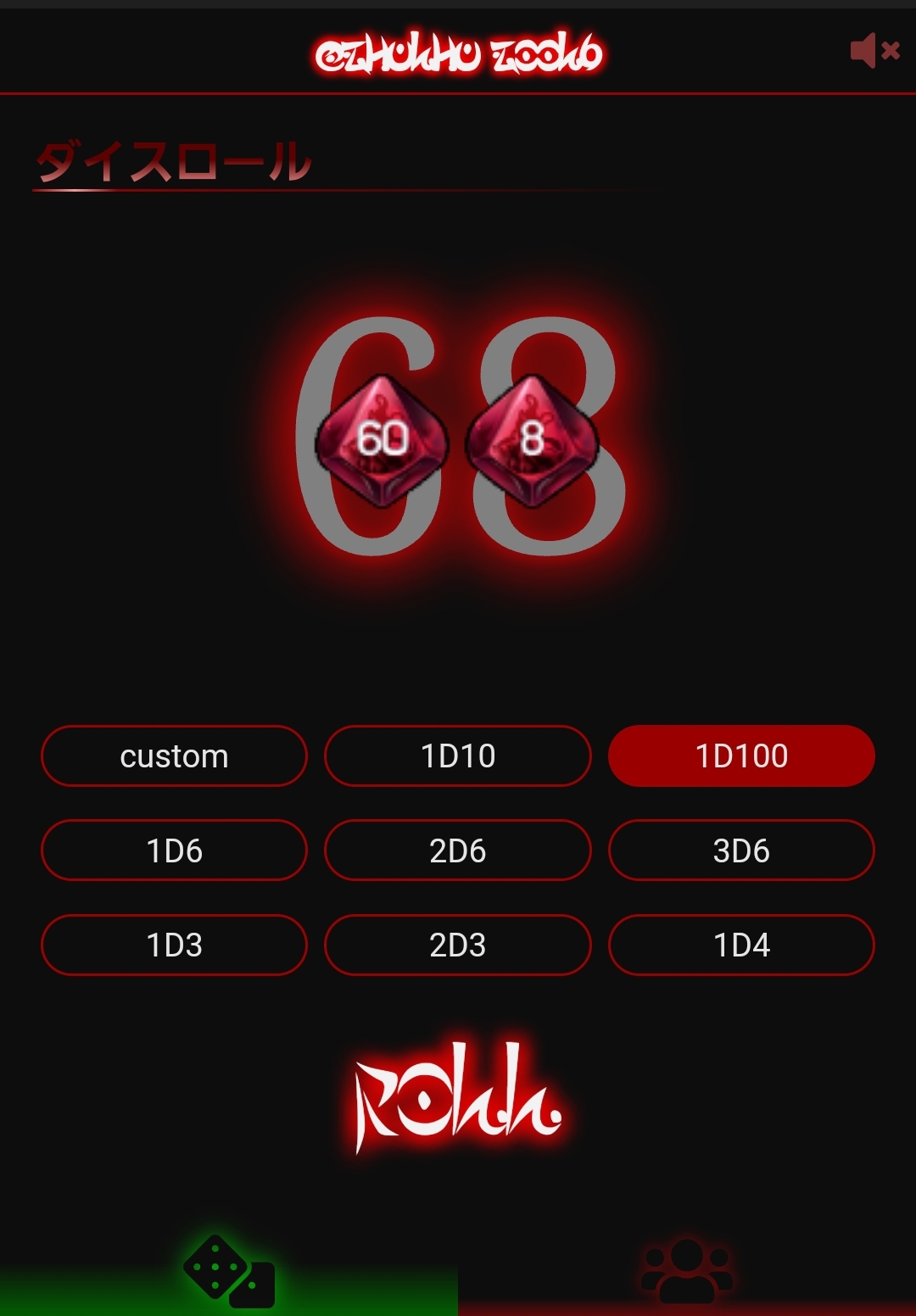Switch to the group members tab
Viewport: 916px width, 1316px height.
coord(687,1272)
